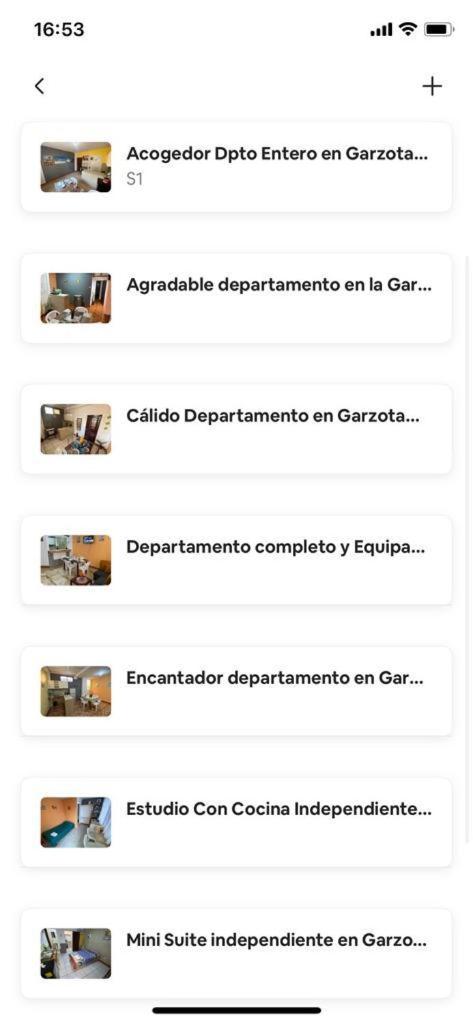Open Acogedor Dpto Entero en Garzota listing
Viewport: 473px width, 1024px height.
(236, 167)
